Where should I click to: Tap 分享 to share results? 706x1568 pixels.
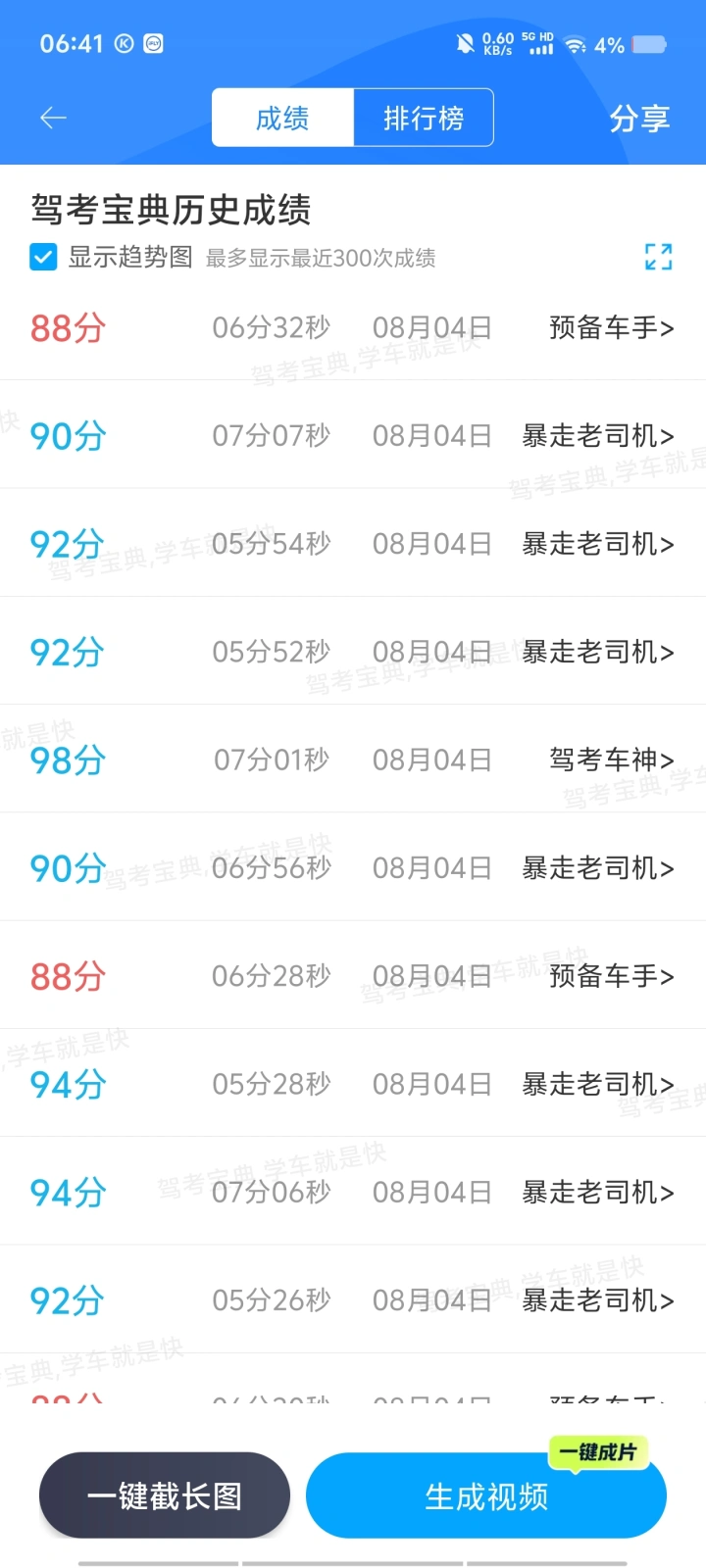point(639,119)
